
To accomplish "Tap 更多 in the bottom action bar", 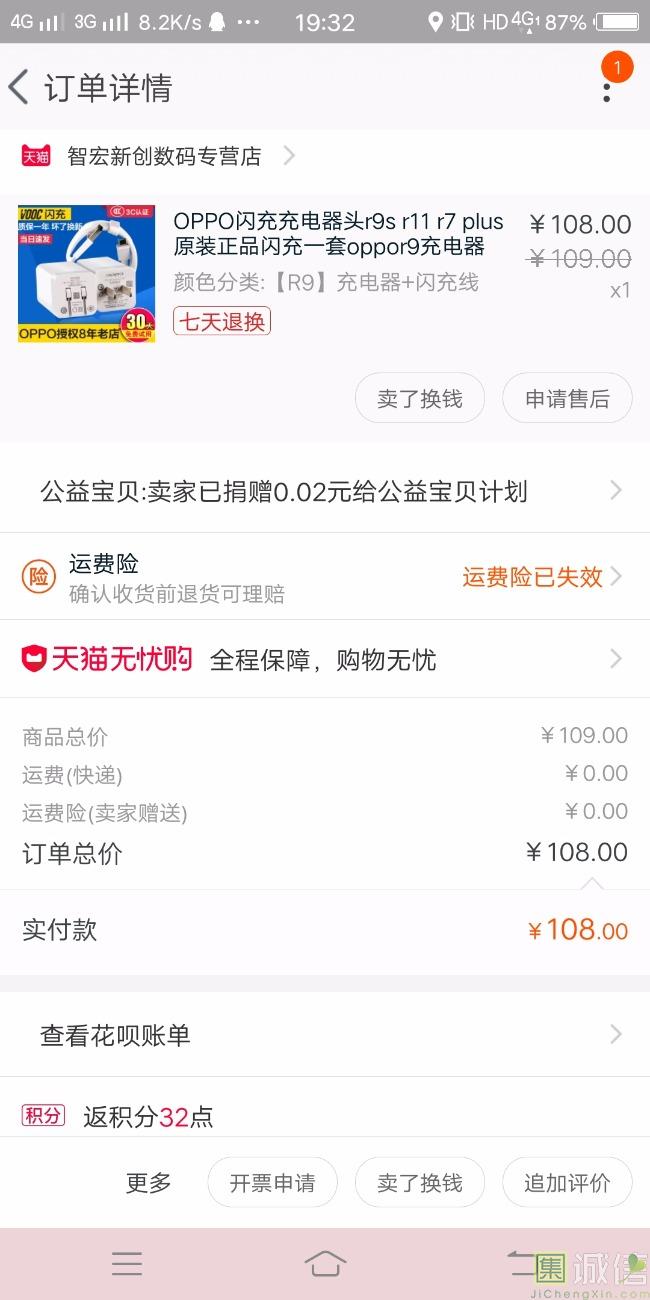I will (x=149, y=1183).
